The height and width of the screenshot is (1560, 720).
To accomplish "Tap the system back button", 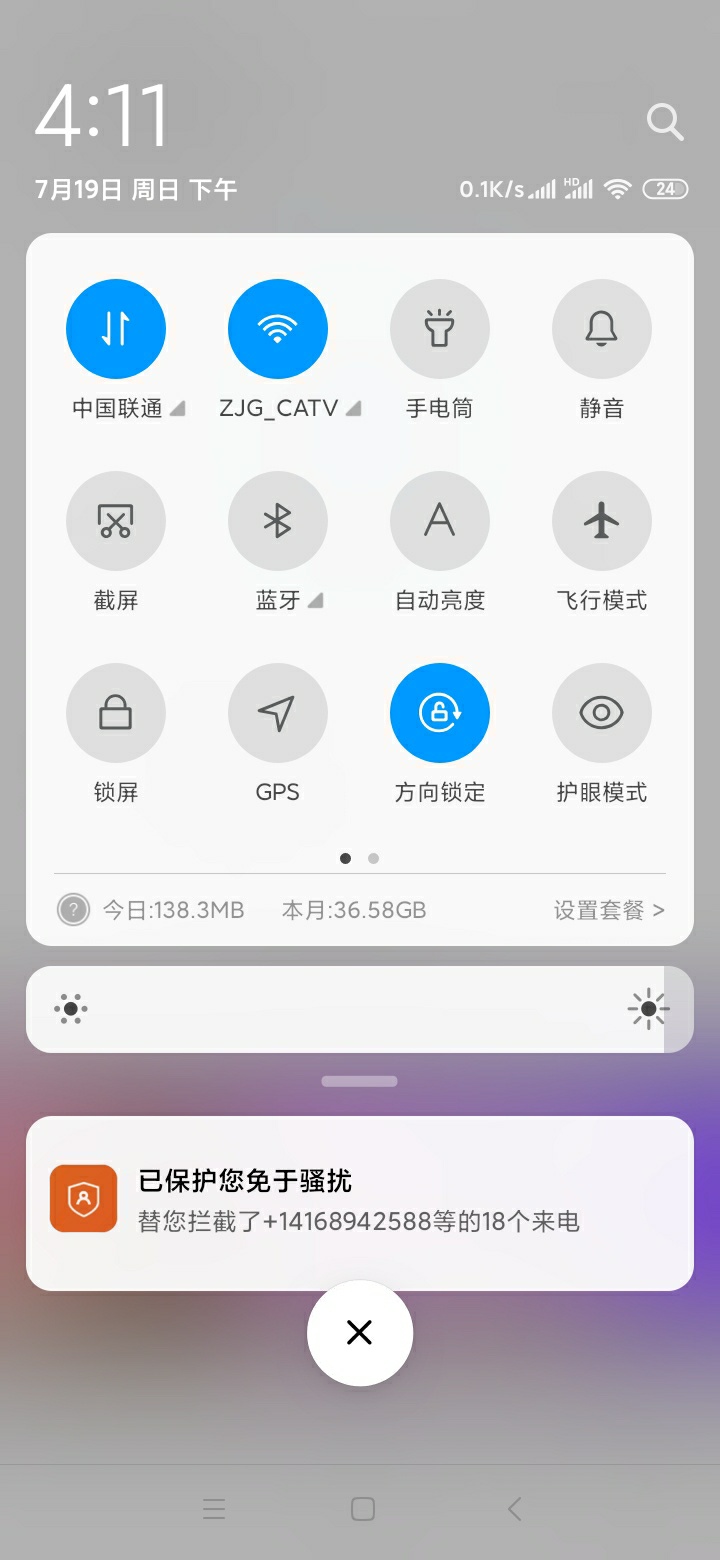I will (515, 1509).
